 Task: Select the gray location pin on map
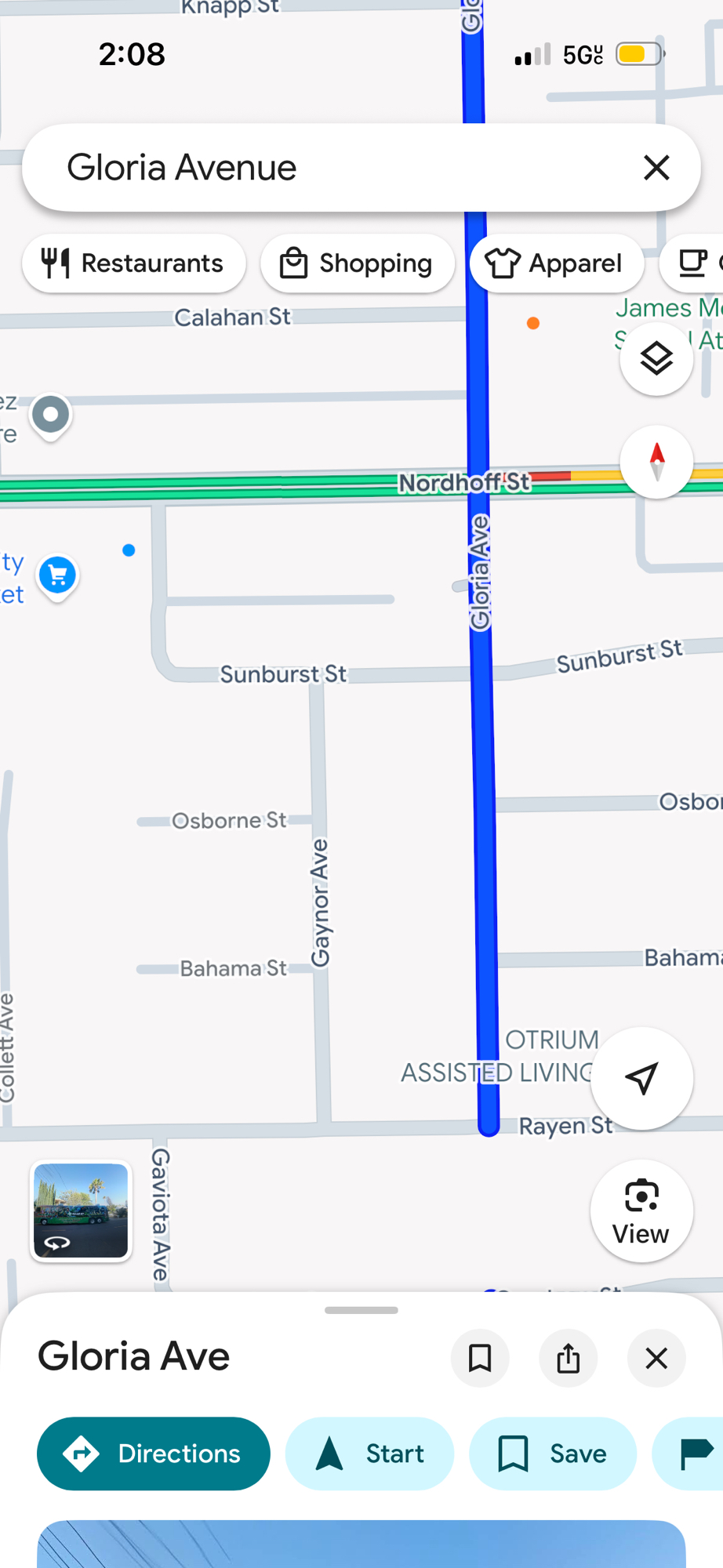51,415
